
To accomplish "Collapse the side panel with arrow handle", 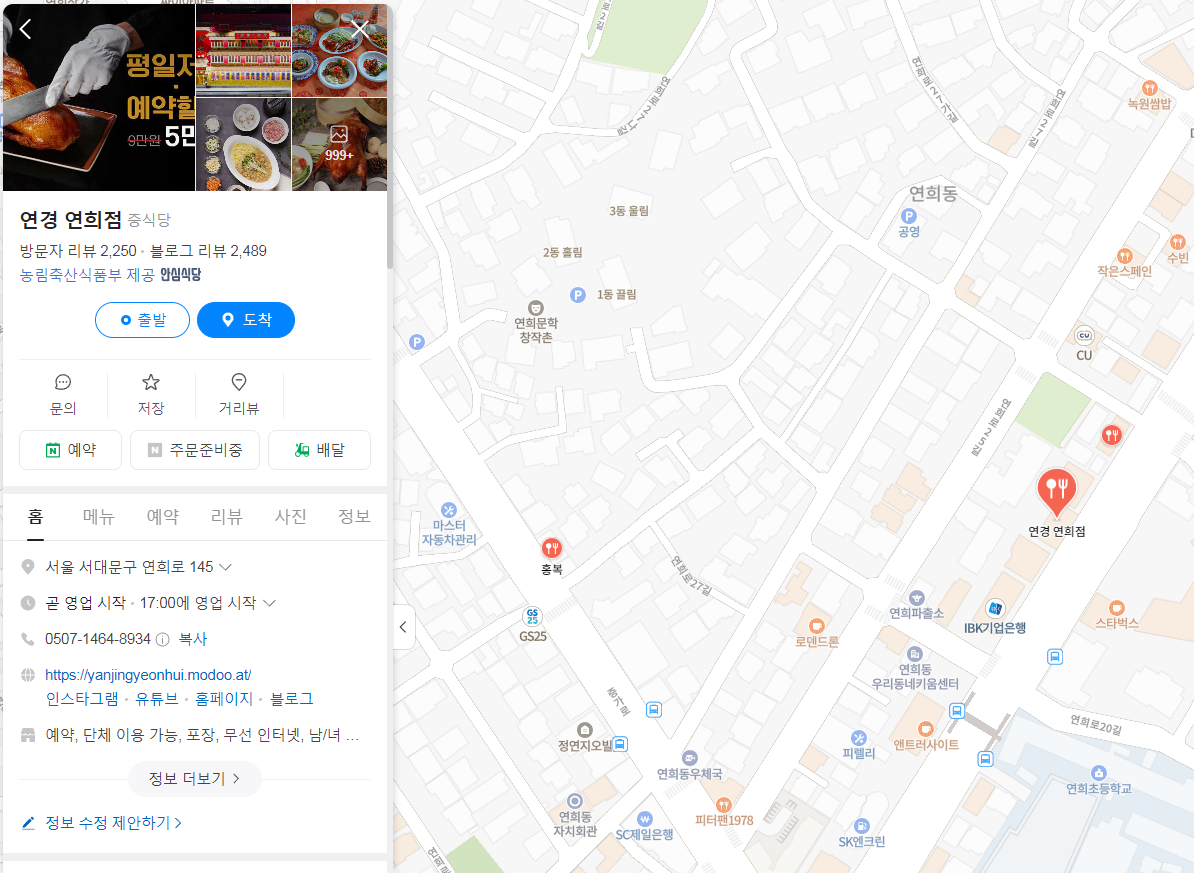I will [403, 627].
